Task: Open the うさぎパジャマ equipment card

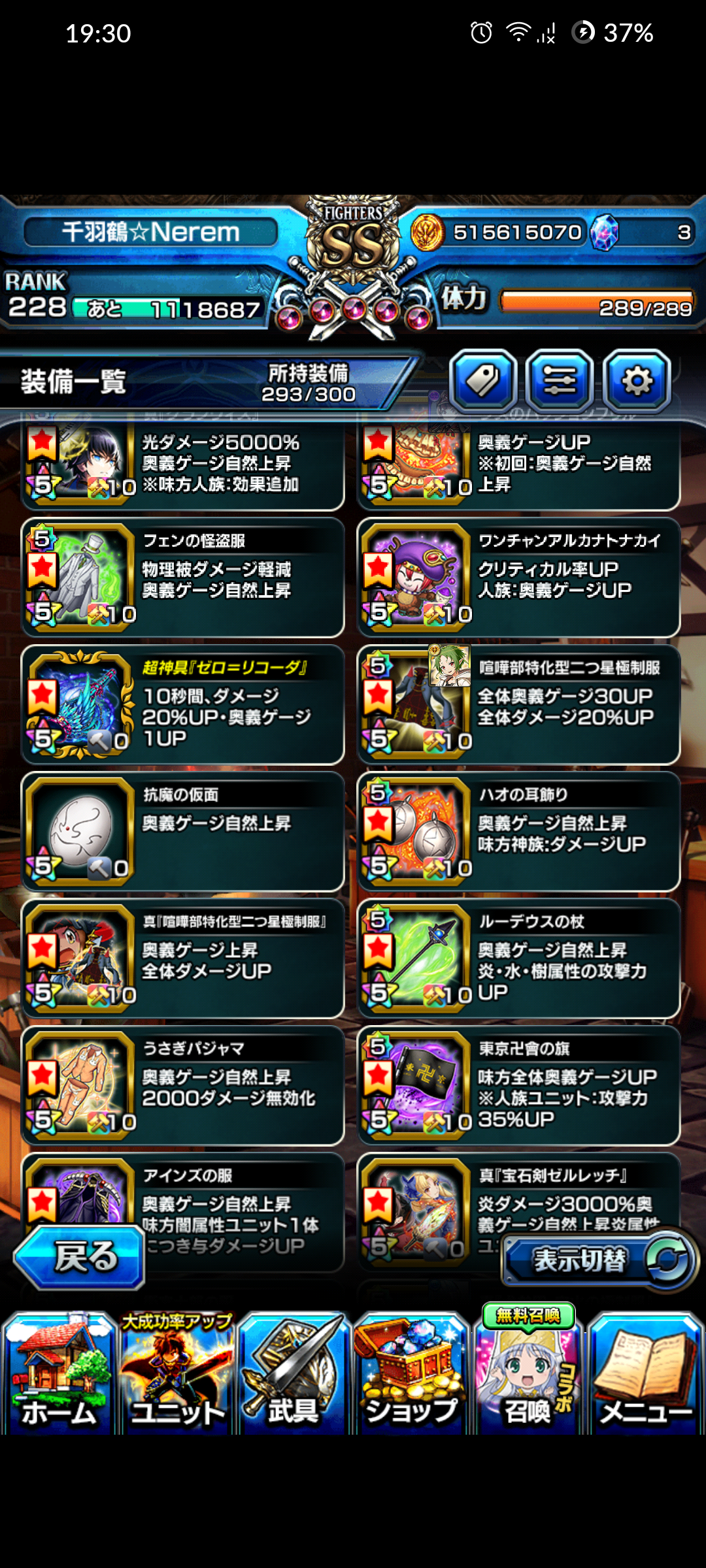Action: (182, 1085)
